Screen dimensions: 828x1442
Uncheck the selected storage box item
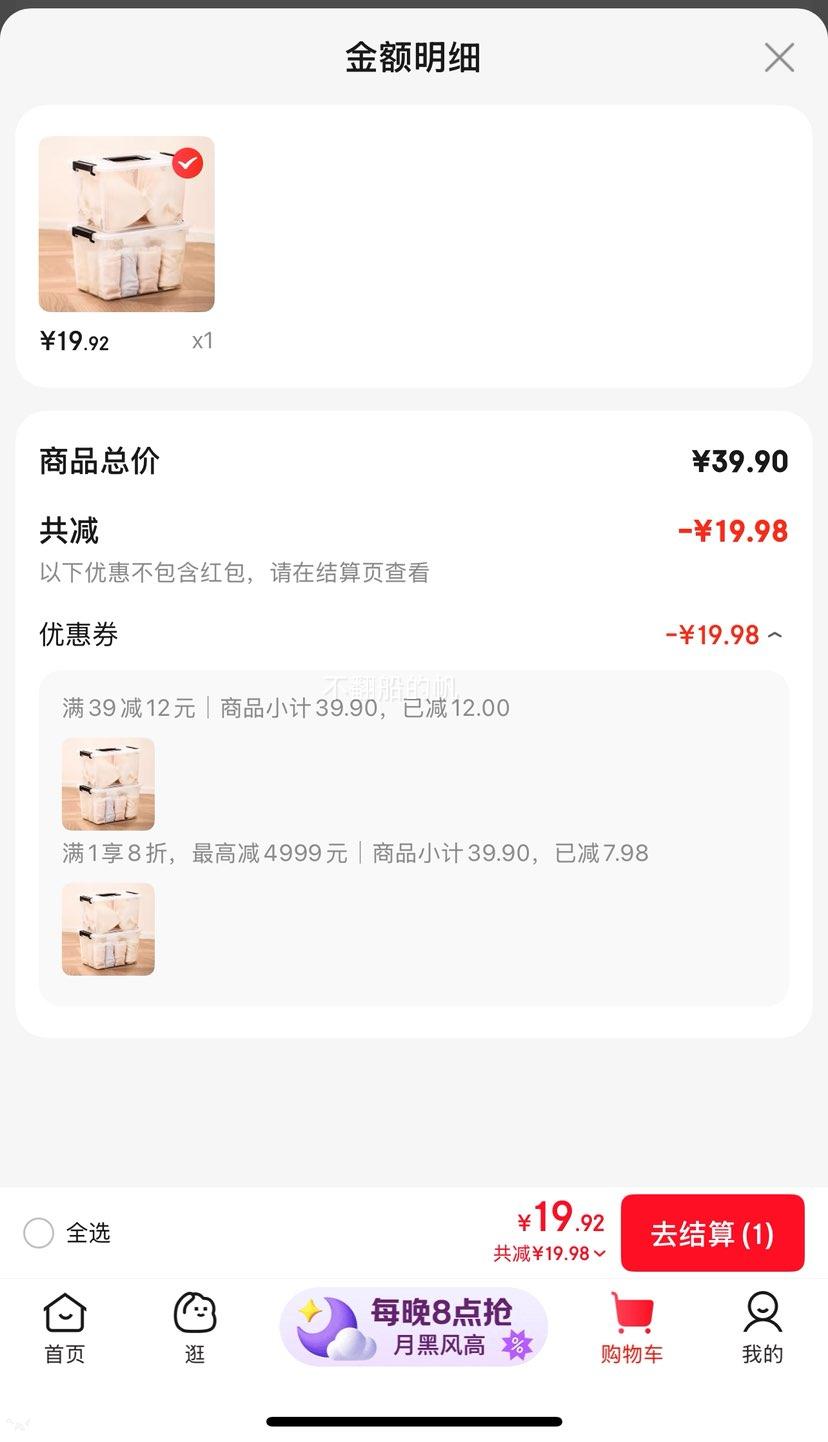[187, 163]
